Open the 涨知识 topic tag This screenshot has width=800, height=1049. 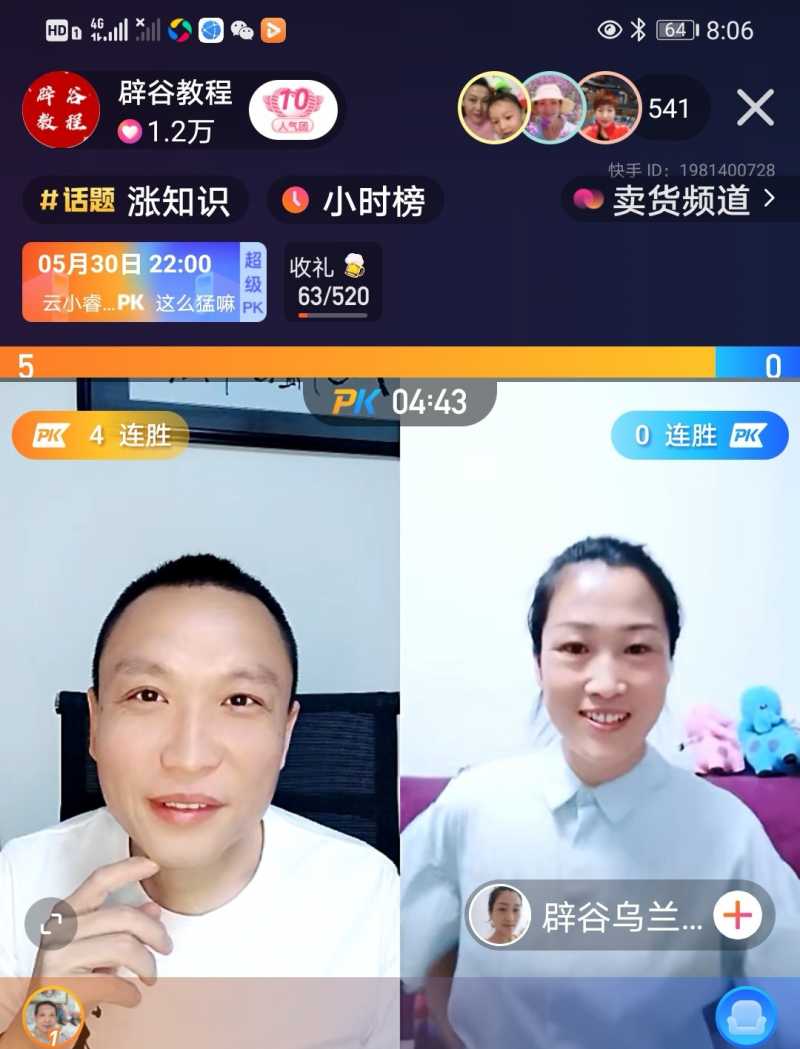(135, 201)
